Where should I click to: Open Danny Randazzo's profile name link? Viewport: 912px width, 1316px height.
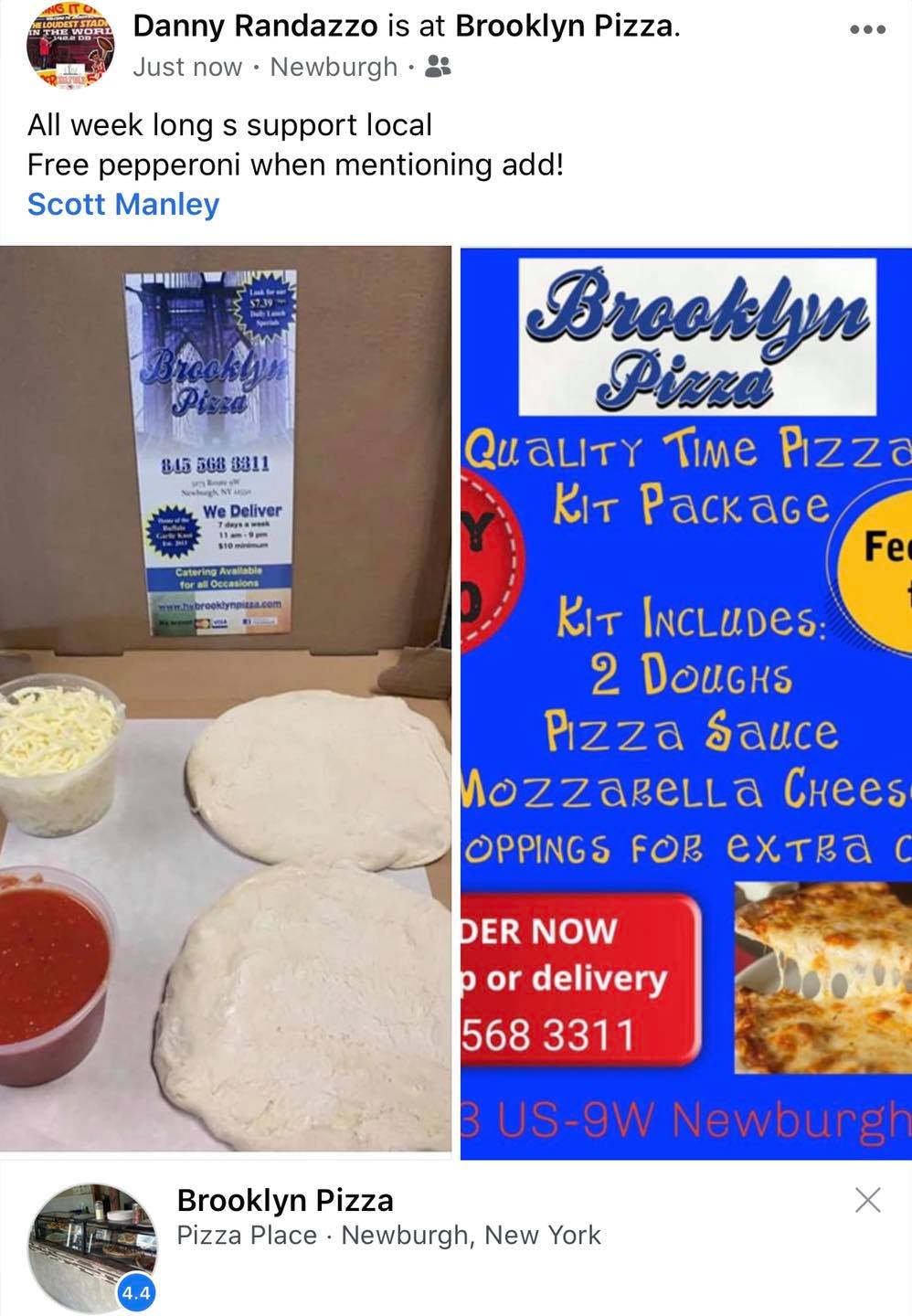pos(255,26)
